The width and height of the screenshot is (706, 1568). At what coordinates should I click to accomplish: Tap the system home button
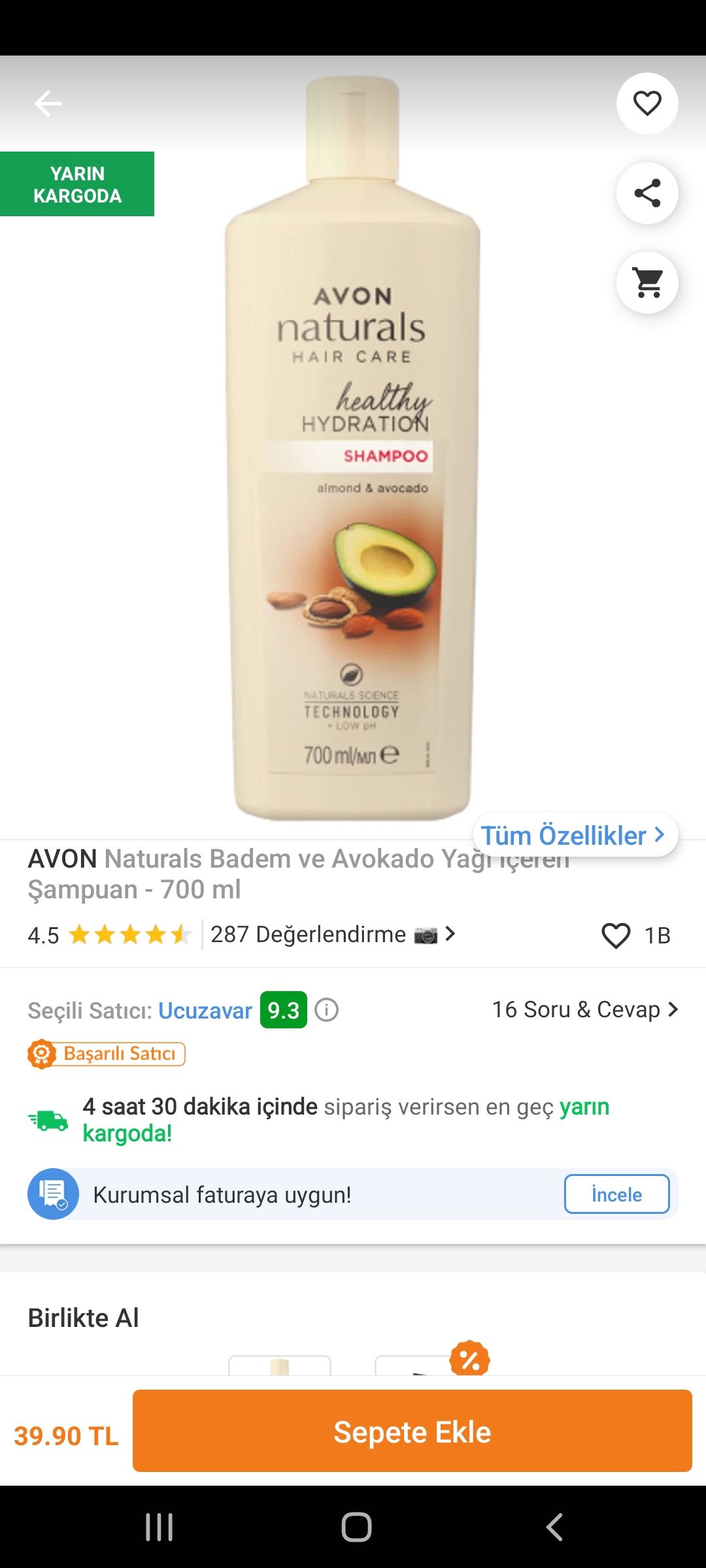(x=356, y=1527)
